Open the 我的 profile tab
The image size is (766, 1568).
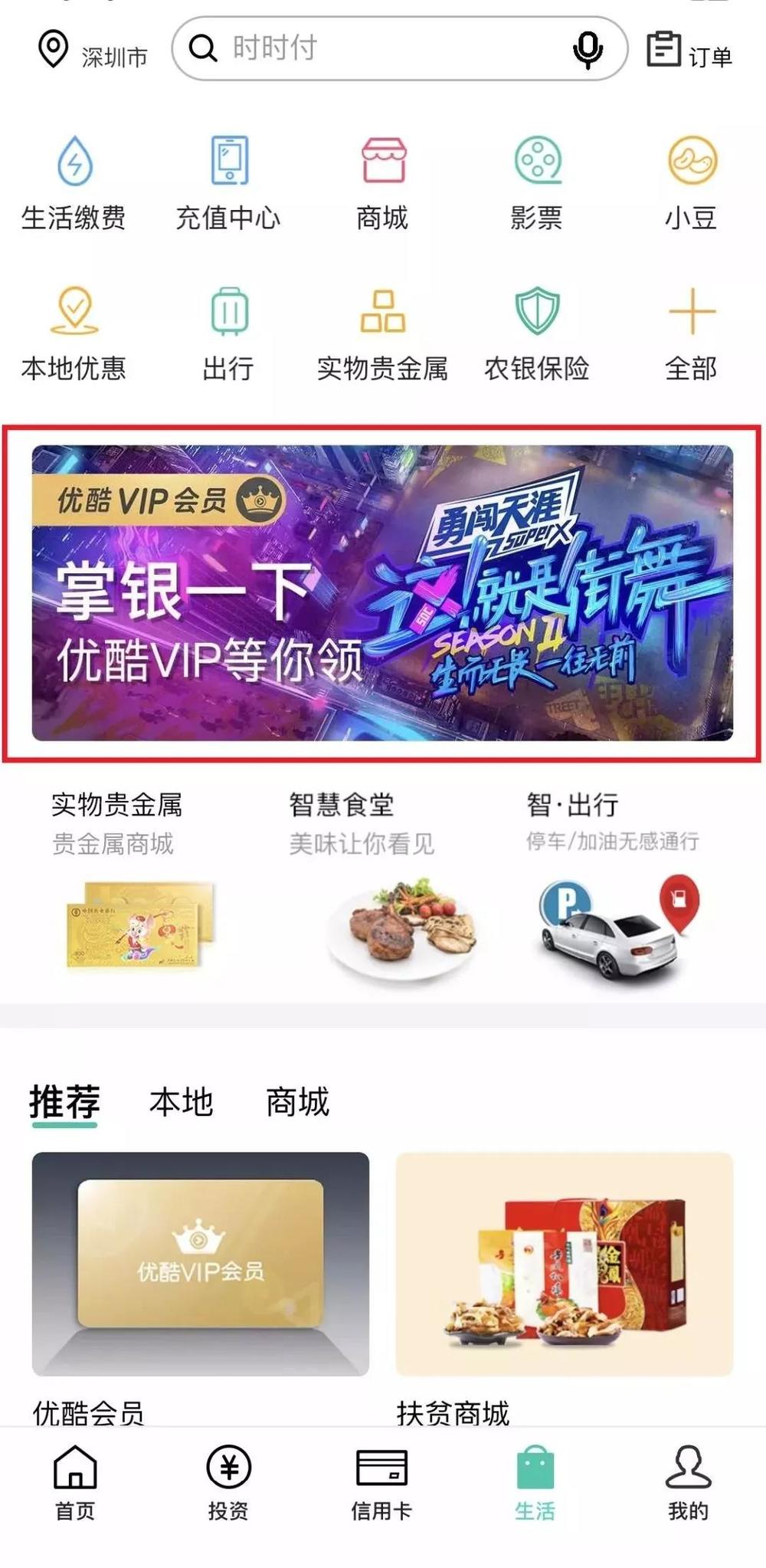click(x=688, y=1481)
